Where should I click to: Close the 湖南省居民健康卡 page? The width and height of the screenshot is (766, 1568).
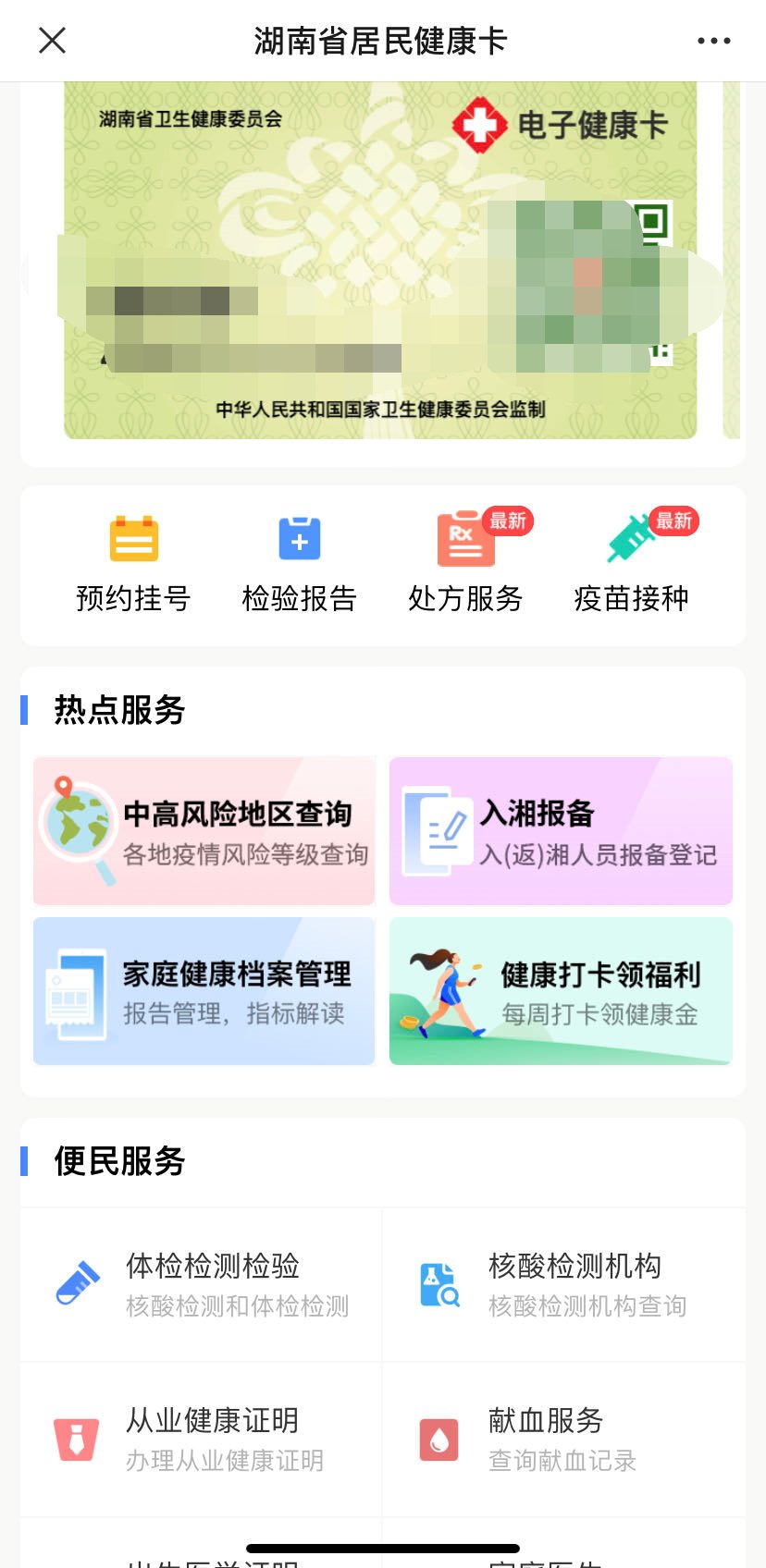click(x=53, y=41)
